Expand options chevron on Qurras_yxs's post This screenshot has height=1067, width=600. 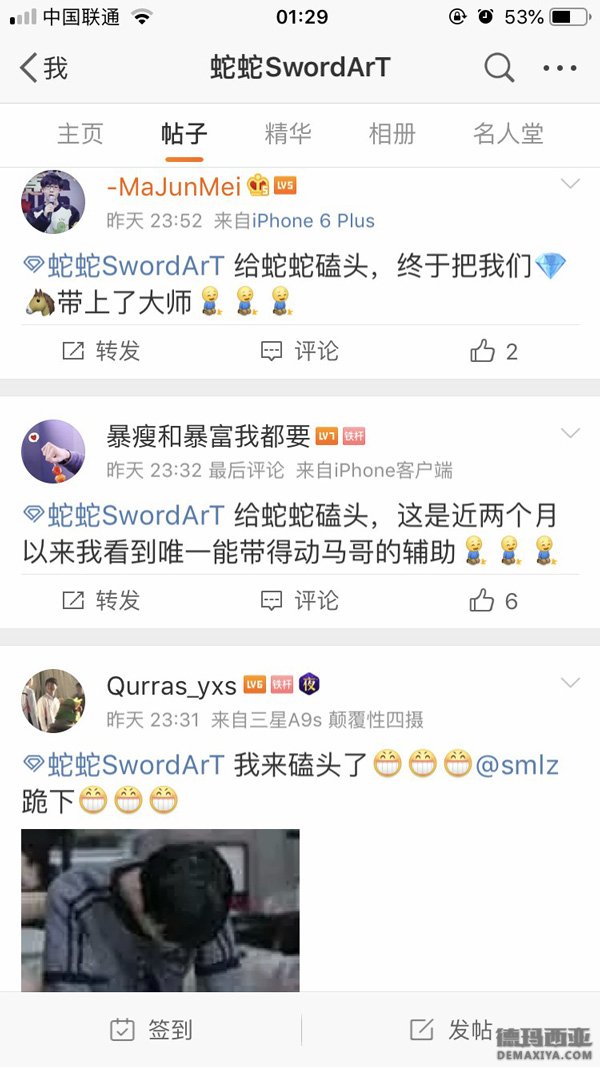click(569, 683)
